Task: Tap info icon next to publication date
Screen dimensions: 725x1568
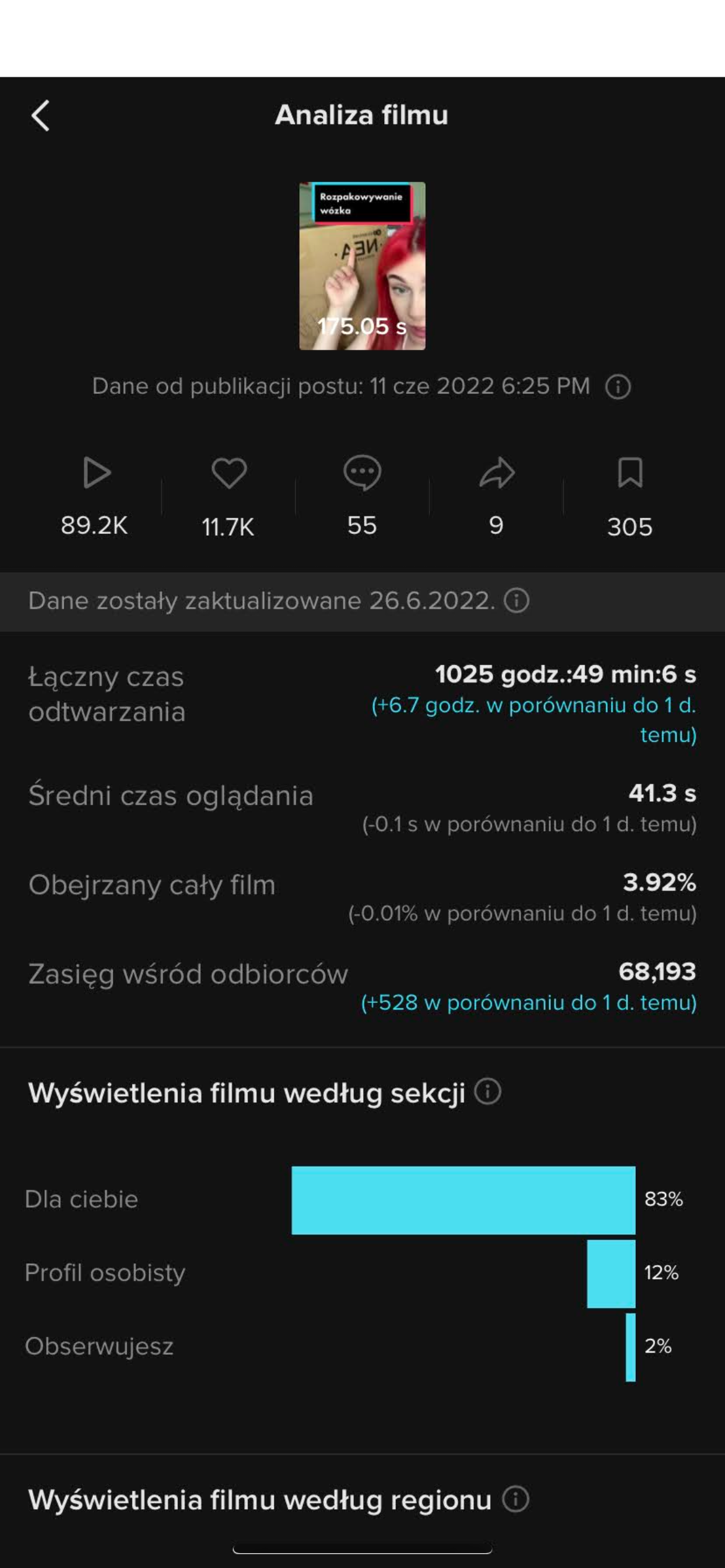Action: pyautogui.click(x=618, y=387)
